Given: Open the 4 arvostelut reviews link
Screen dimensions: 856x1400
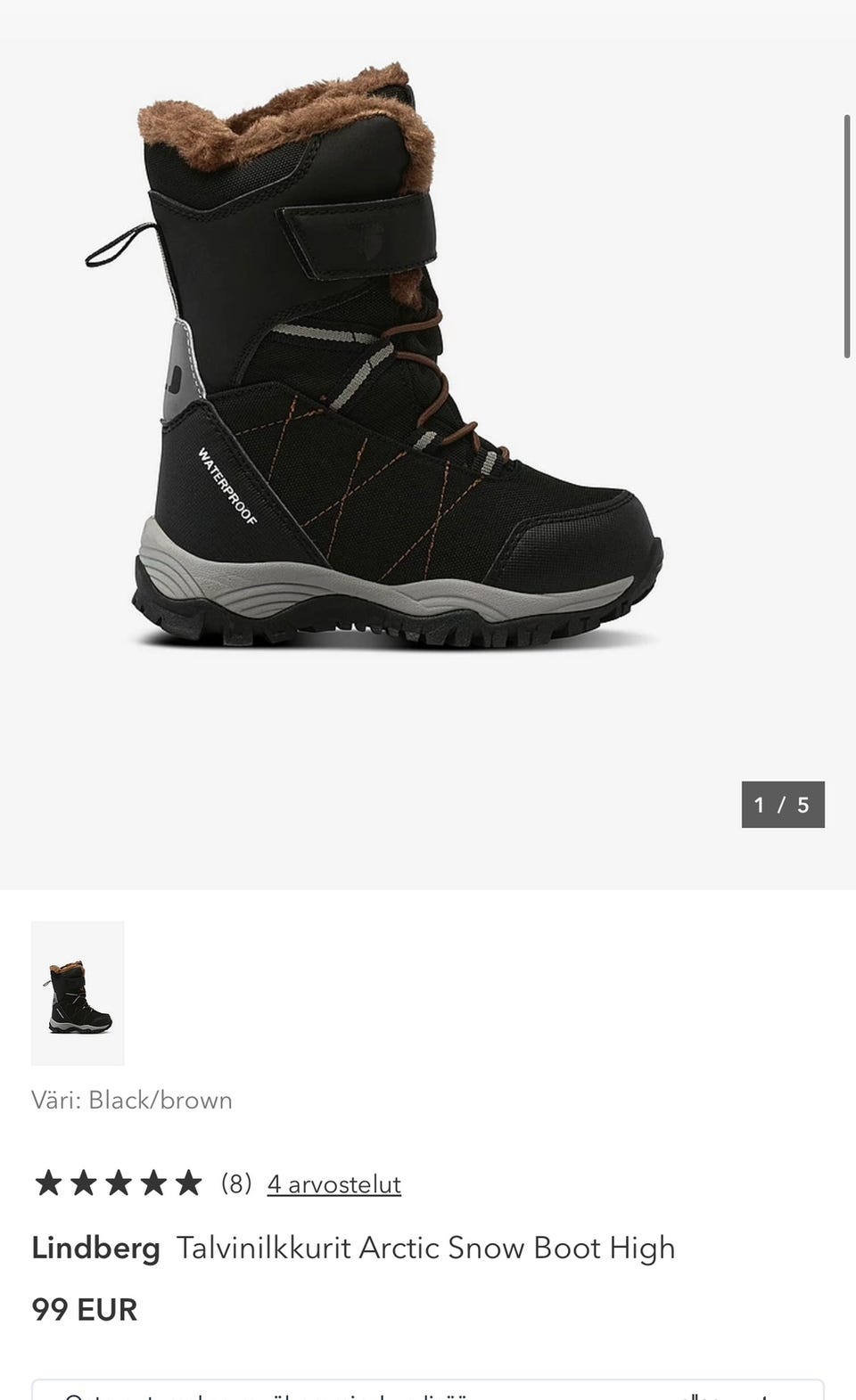Looking at the screenshot, I should [334, 1183].
